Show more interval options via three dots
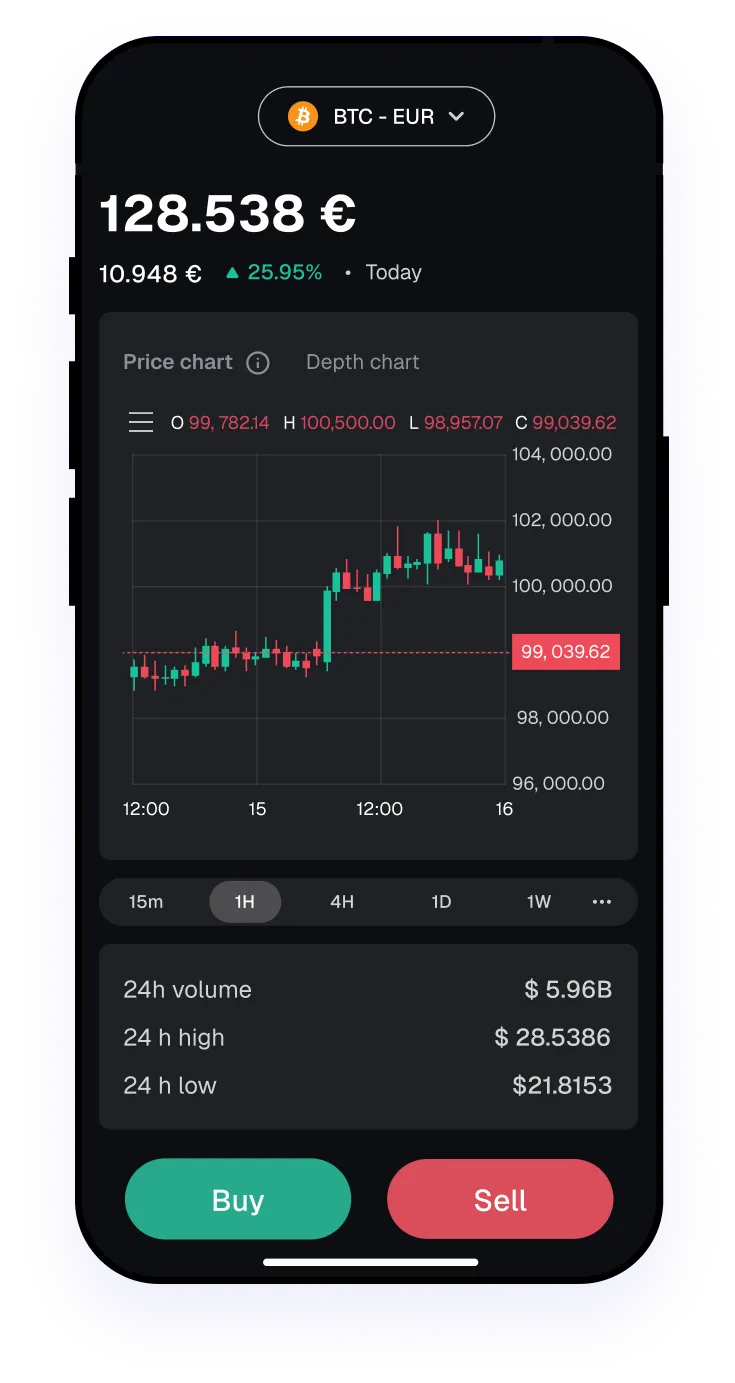Screen dimensions: 735x1383 [x=601, y=902]
